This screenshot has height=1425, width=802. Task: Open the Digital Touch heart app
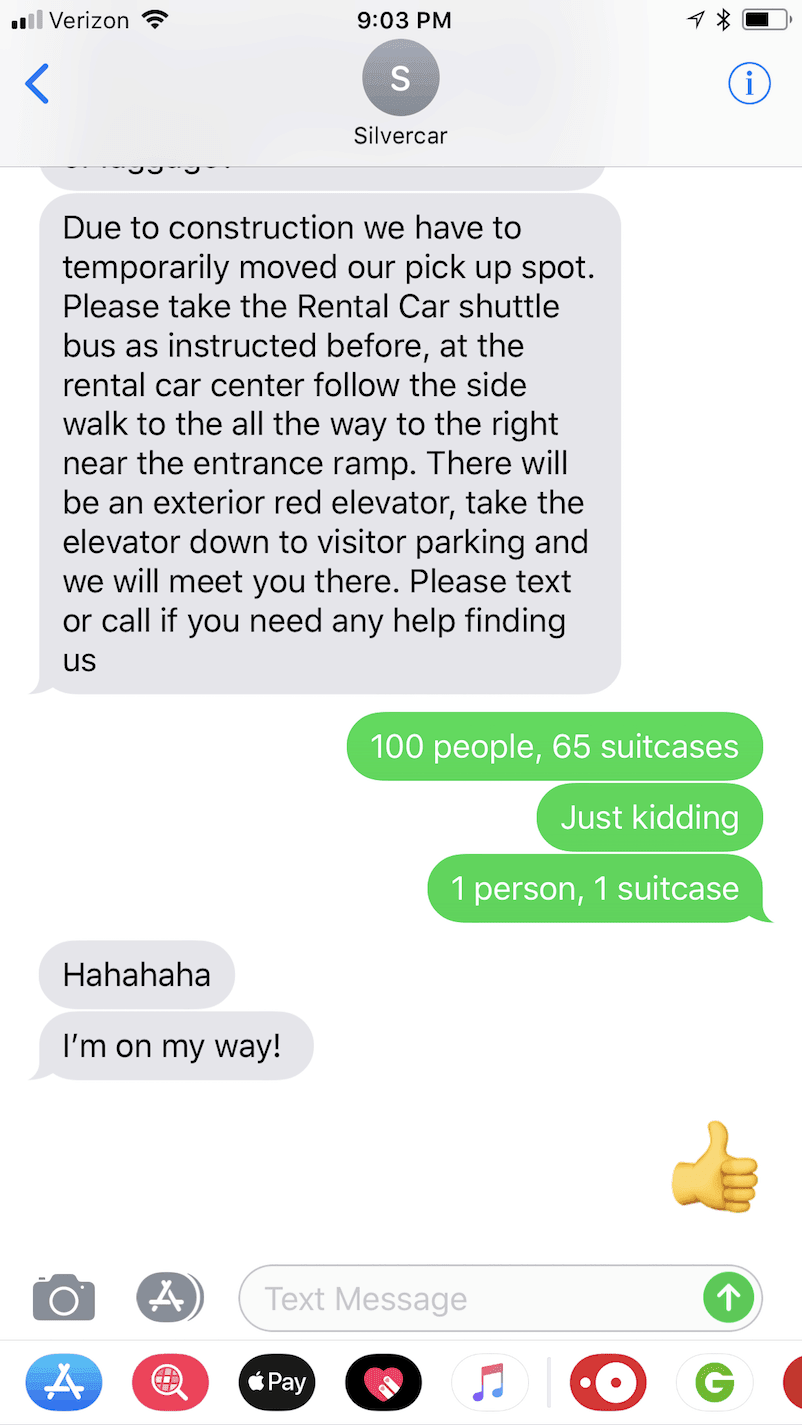(x=383, y=1383)
